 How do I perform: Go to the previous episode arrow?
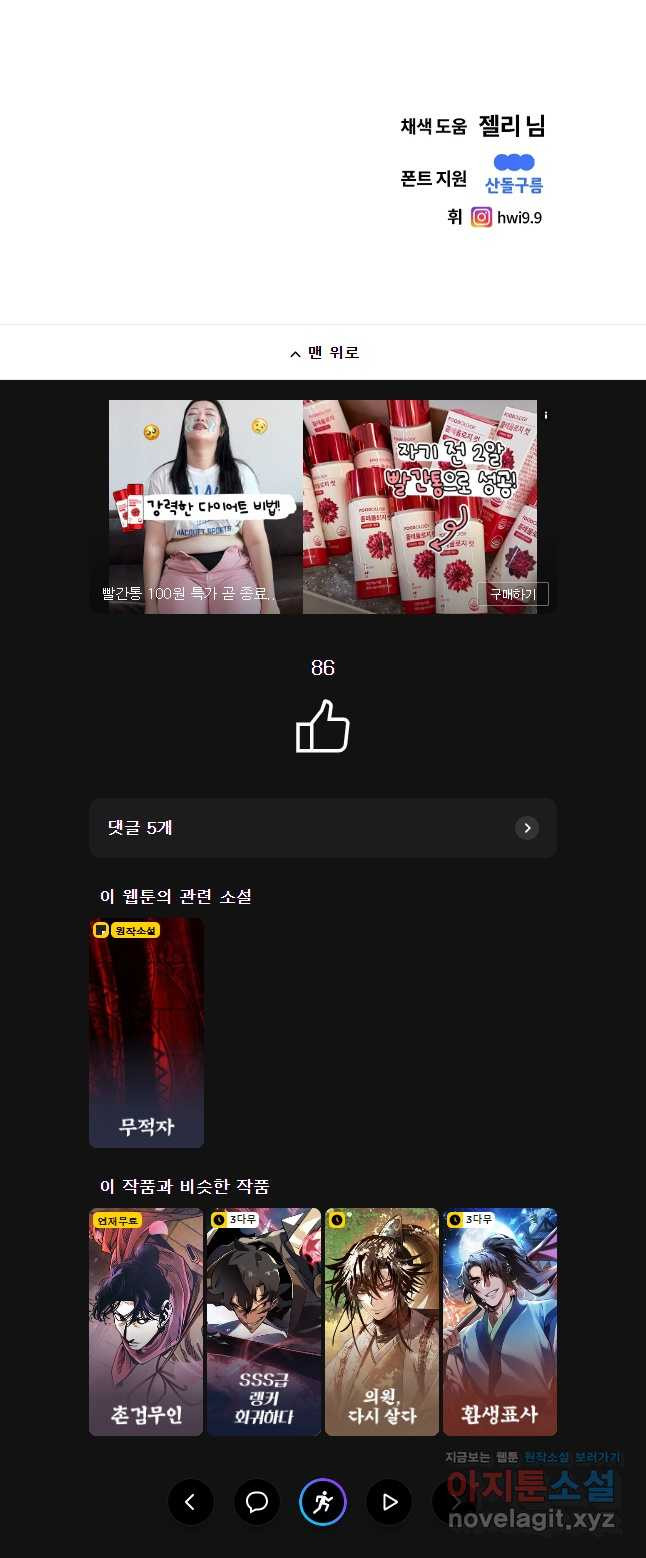click(191, 1502)
